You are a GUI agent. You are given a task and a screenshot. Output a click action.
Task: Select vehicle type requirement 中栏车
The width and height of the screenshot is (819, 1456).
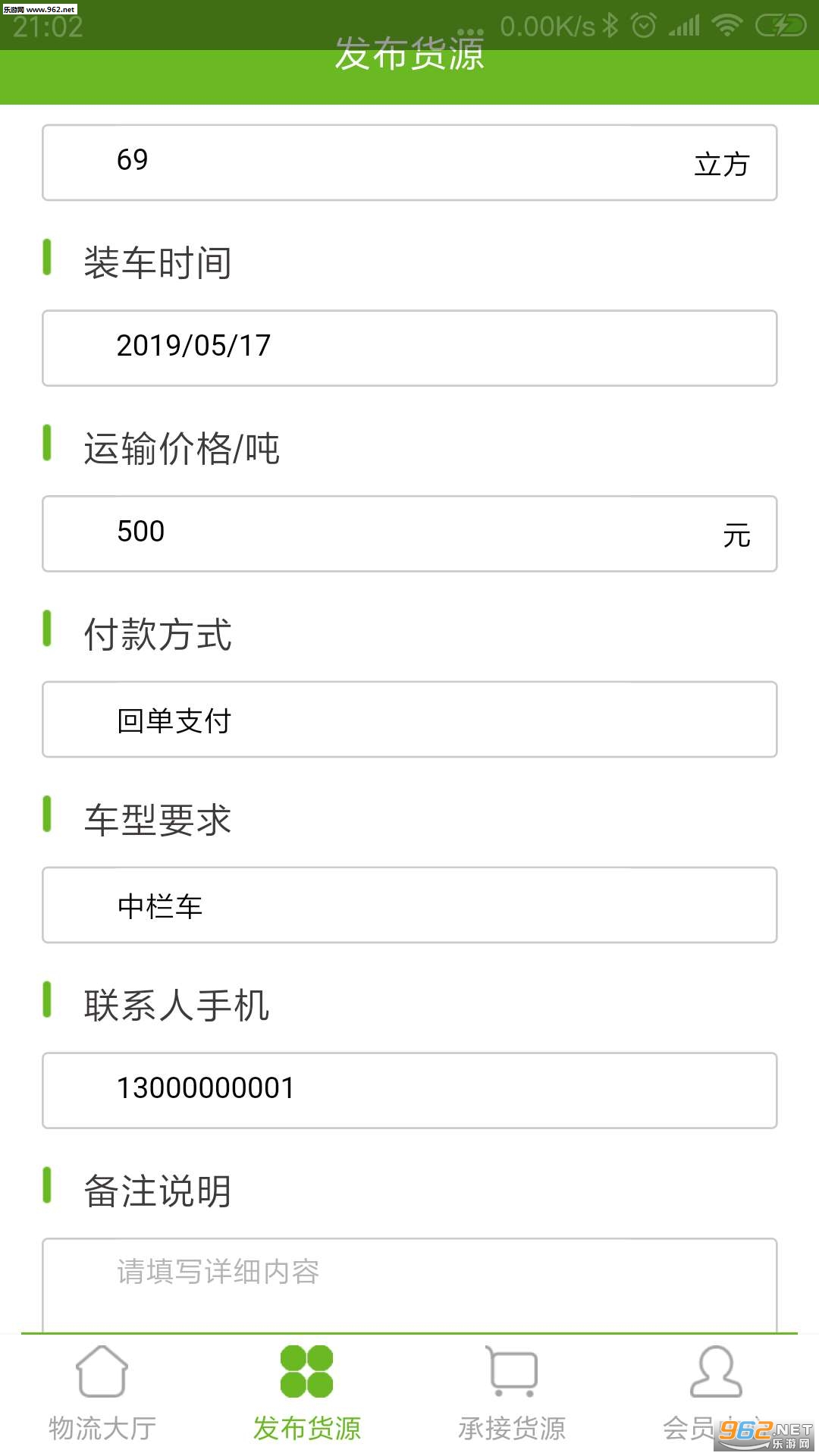[409, 905]
